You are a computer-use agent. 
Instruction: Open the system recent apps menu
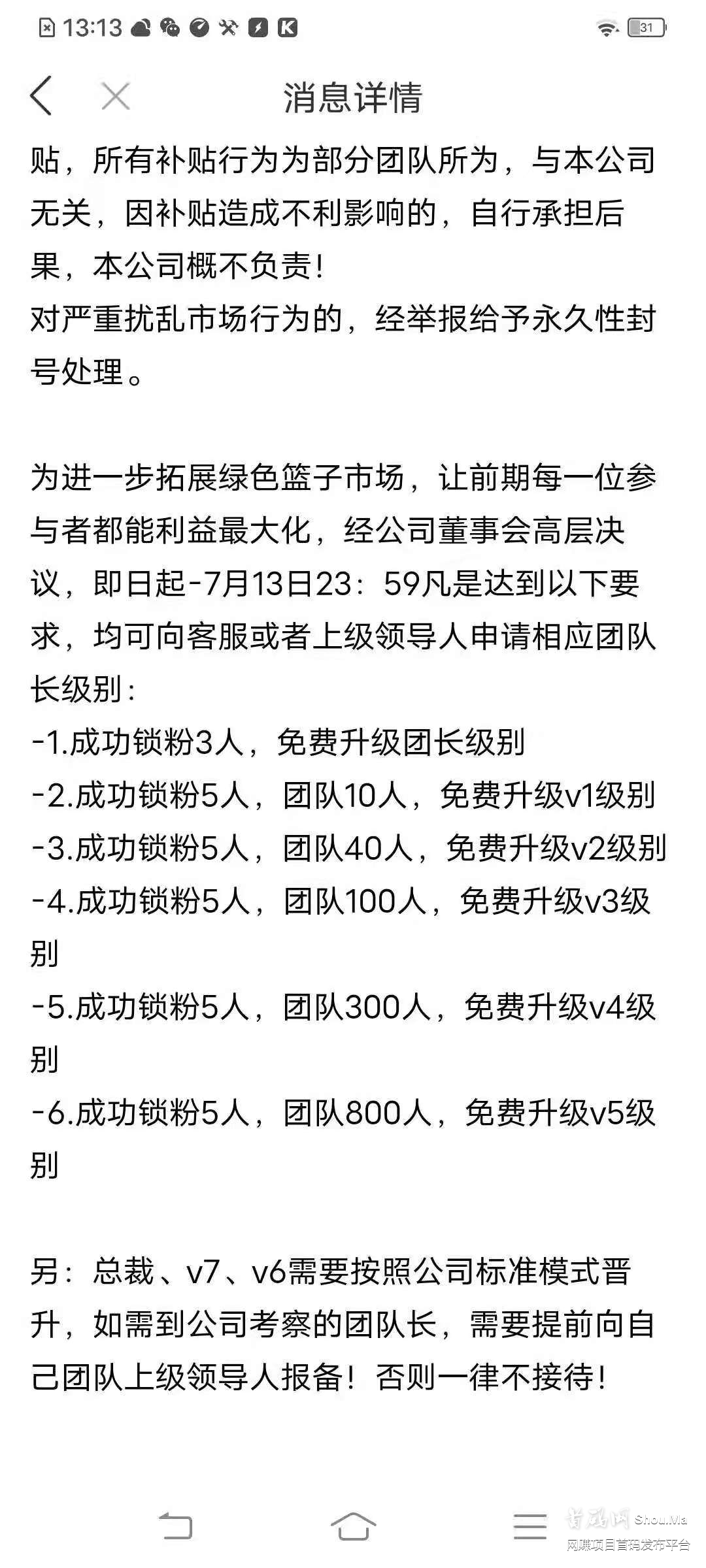529,1526
